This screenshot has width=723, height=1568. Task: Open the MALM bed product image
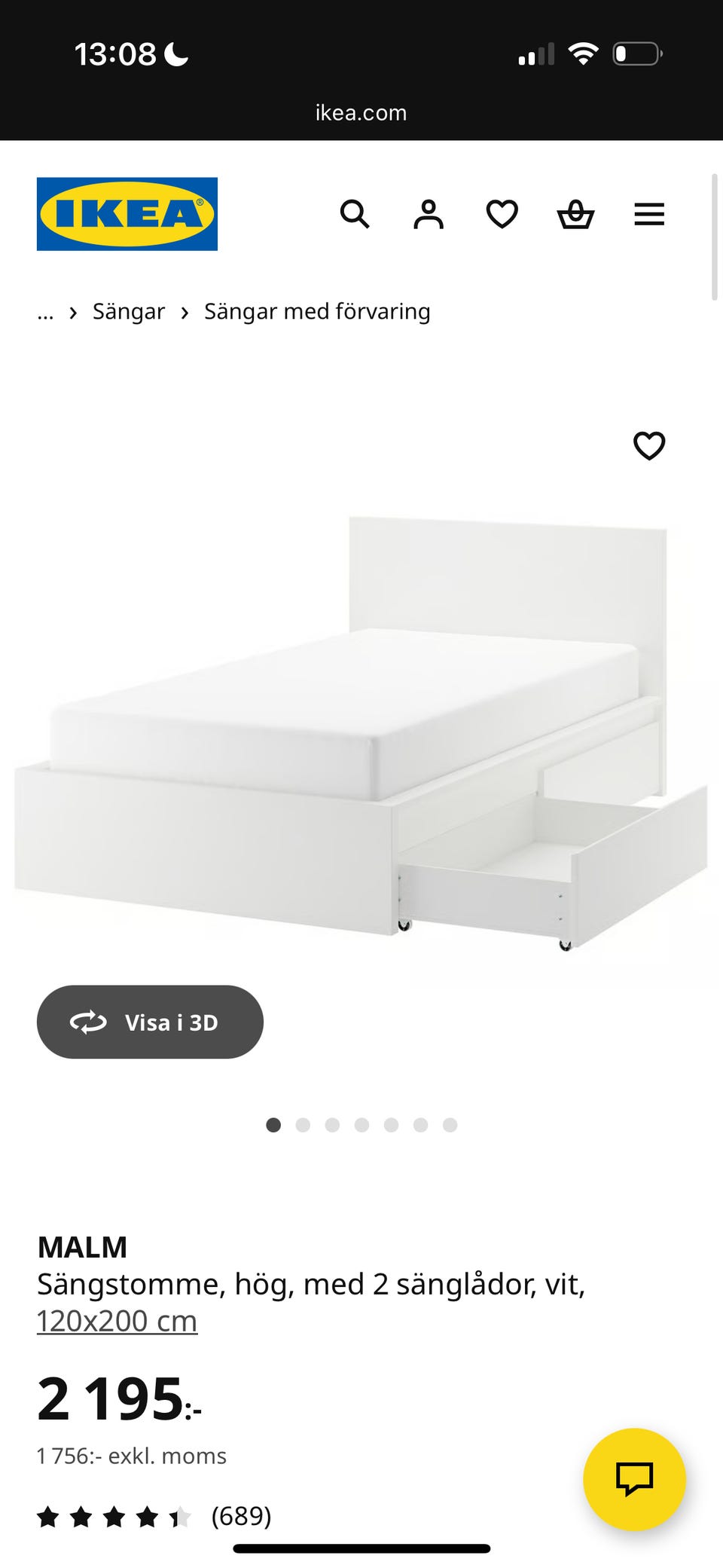pyautogui.click(x=361, y=731)
